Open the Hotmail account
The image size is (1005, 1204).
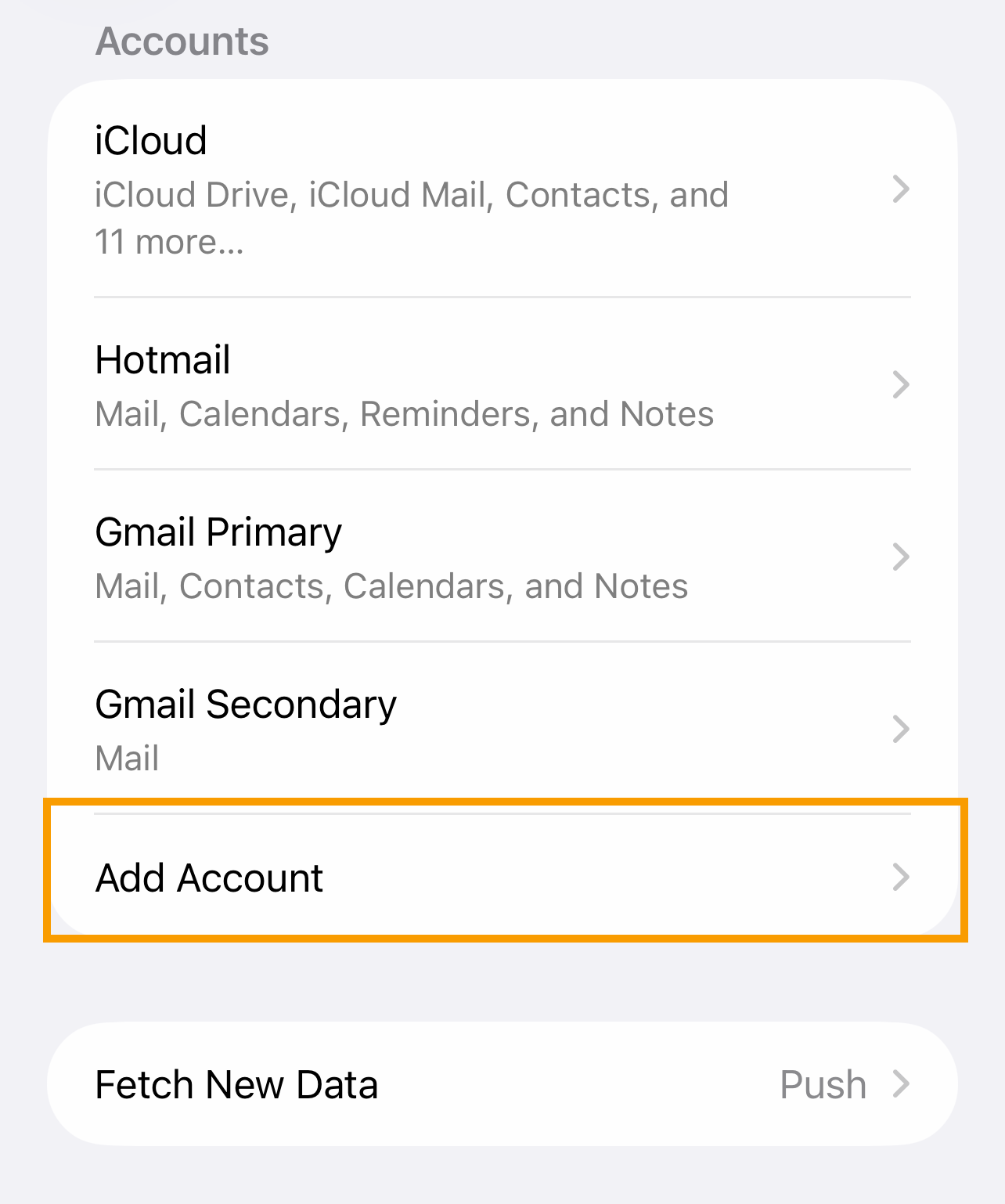(501, 385)
